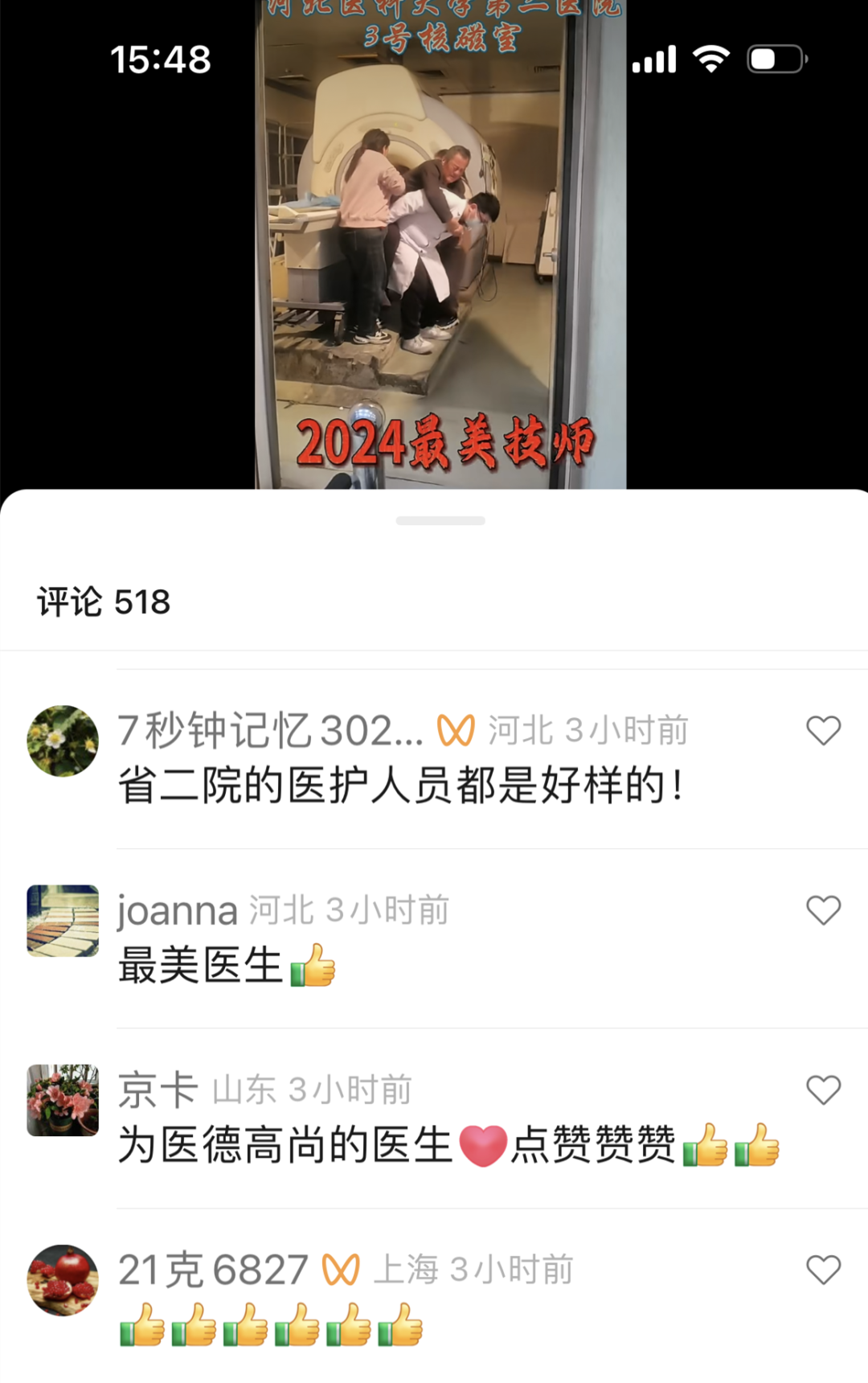Open joanna's profile avatar
The width and height of the screenshot is (868, 1383).
click(63, 921)
